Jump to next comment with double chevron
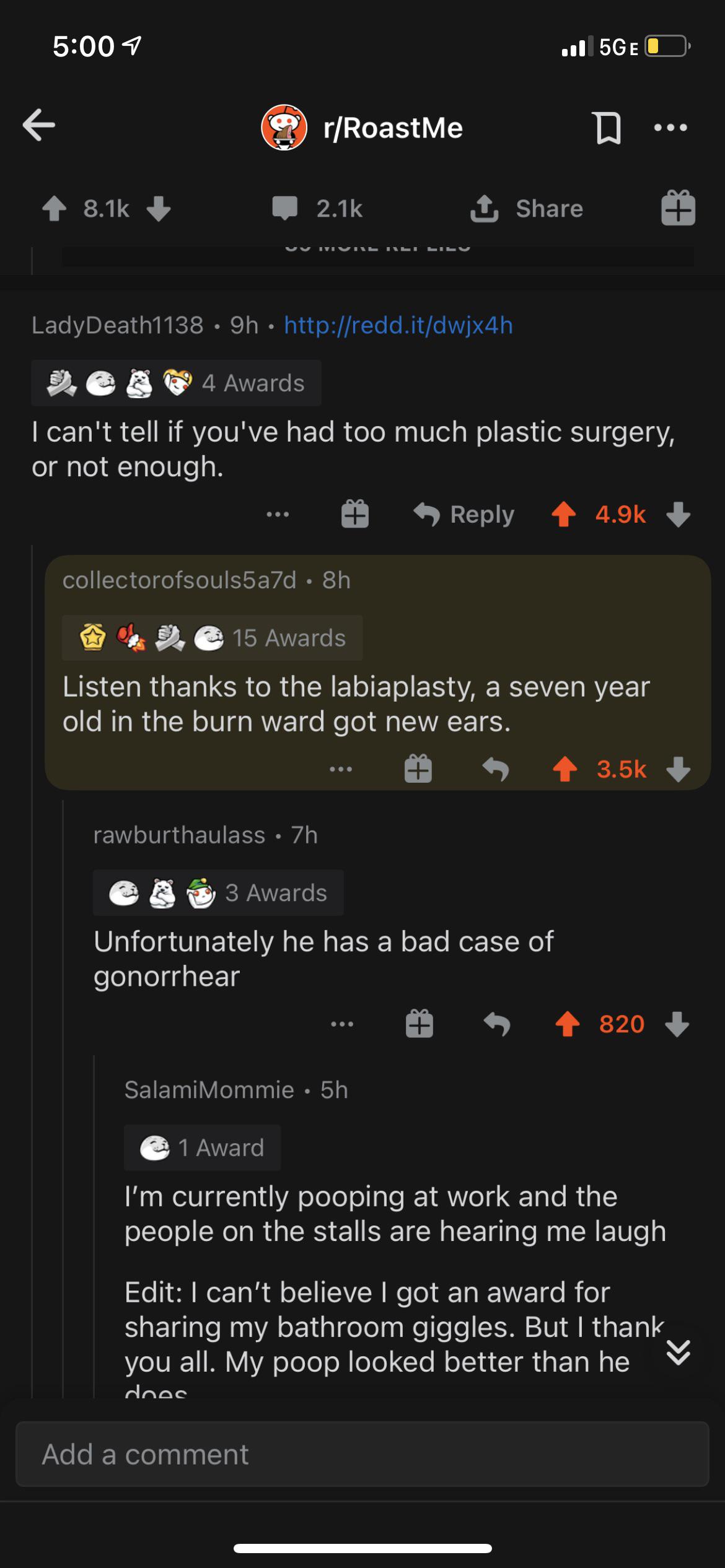The height and width of the screenshot is (1568, 725). point(678,1352)
